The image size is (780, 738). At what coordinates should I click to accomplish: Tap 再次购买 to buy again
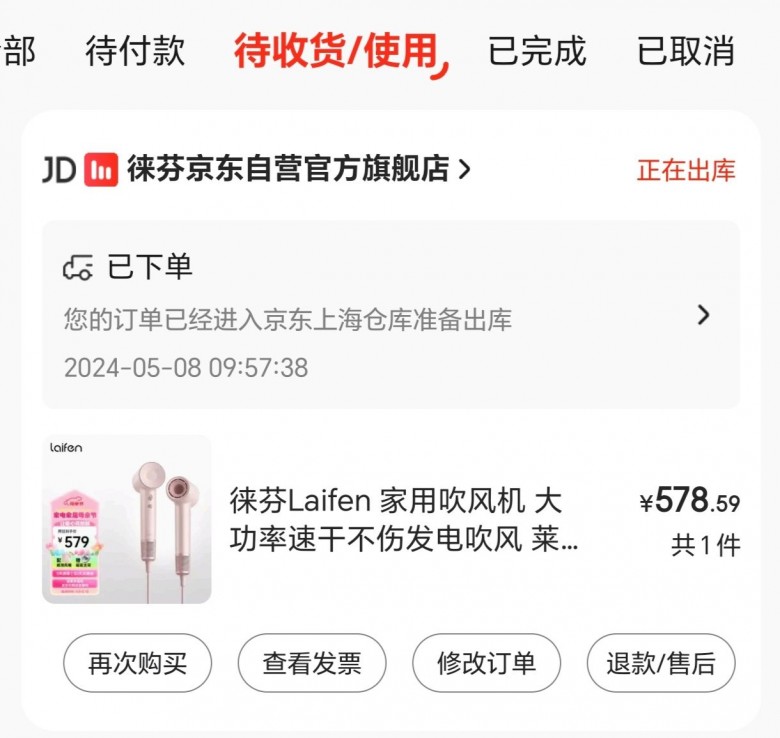click(x=137, y=663)
